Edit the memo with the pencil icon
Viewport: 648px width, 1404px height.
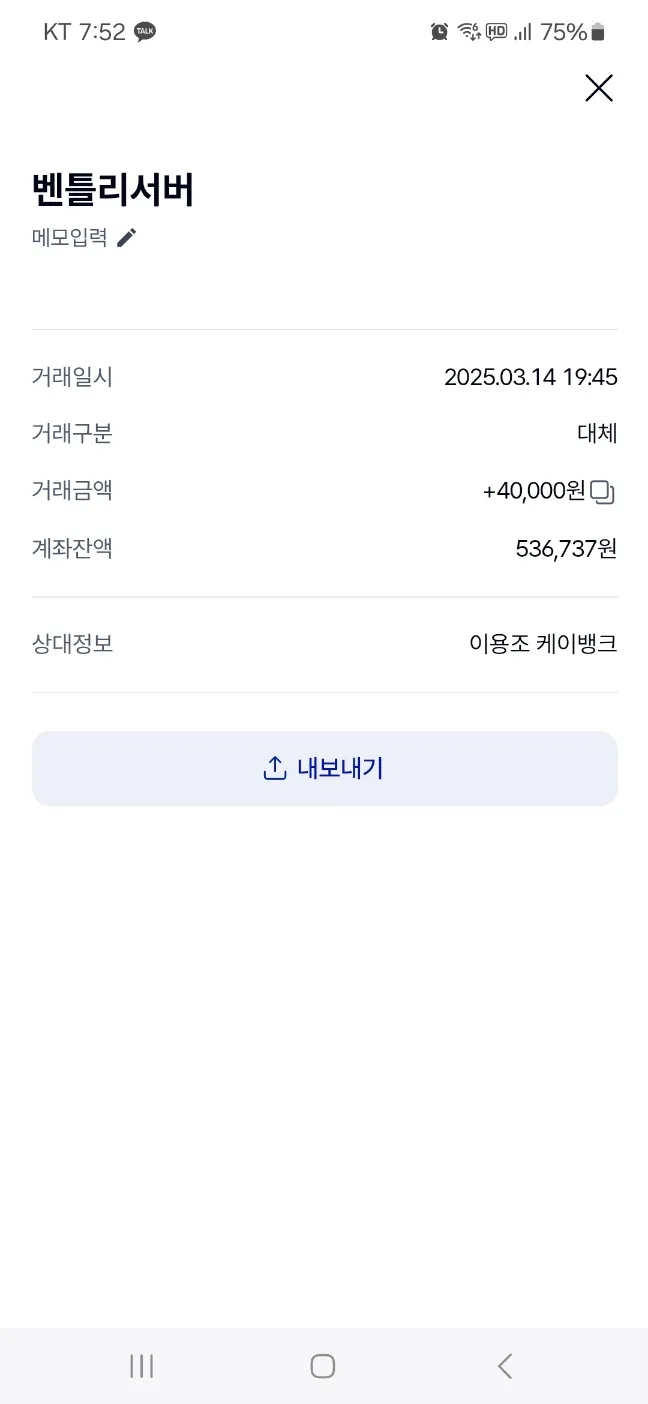coord(126,238)
